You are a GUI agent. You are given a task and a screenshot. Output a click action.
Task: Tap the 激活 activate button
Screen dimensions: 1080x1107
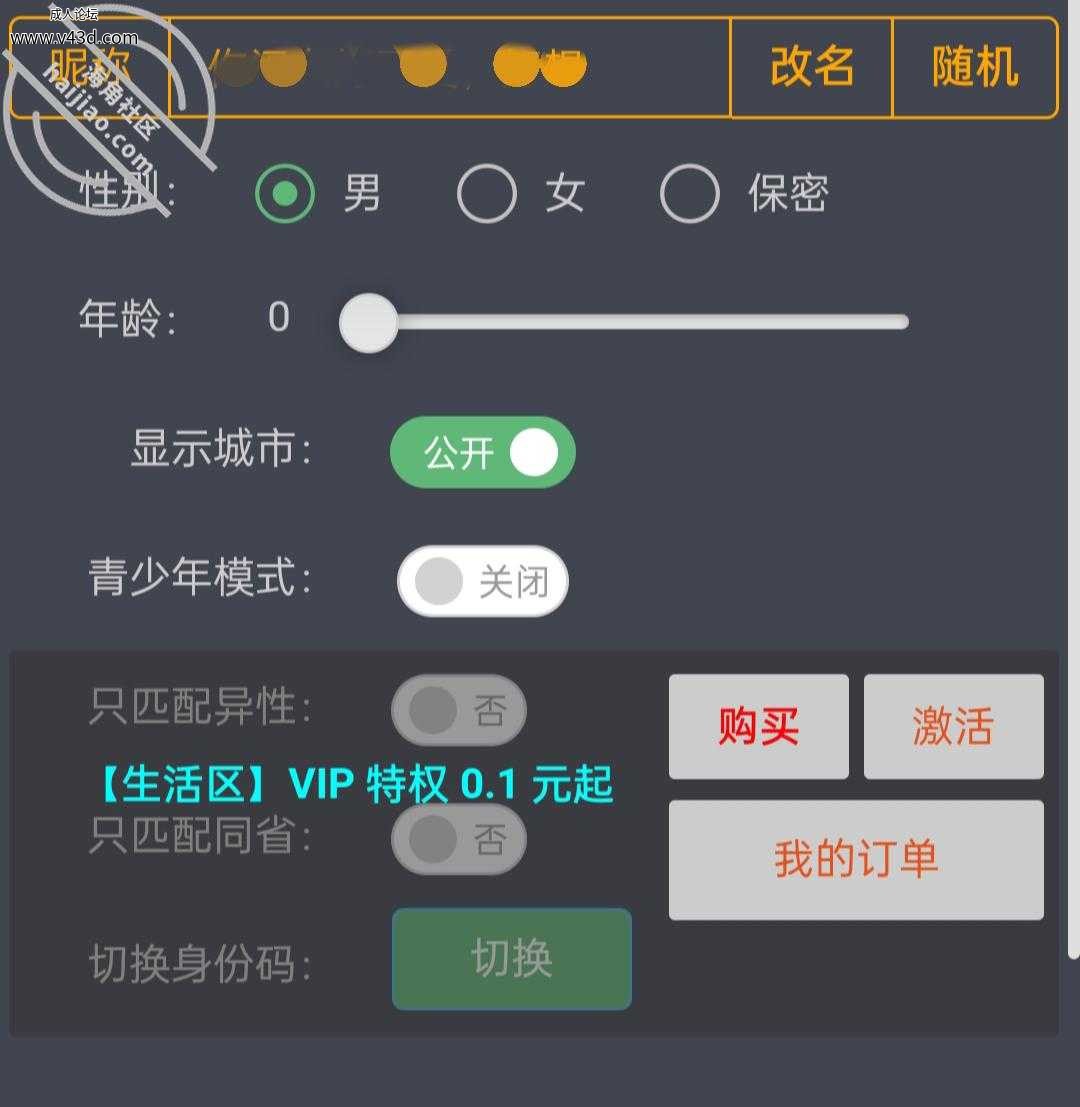[953, 726]
